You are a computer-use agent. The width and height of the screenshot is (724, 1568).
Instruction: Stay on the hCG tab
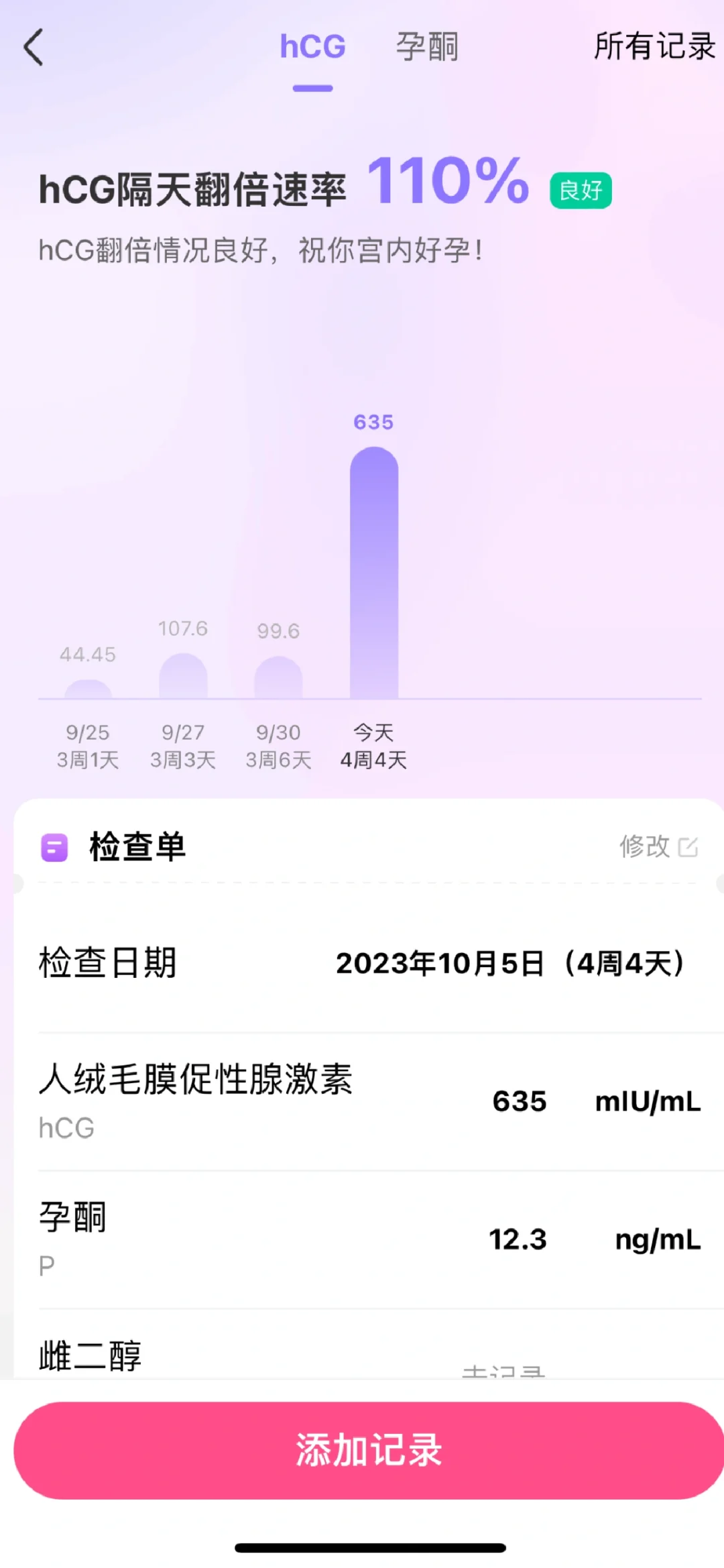click(312, 46)
